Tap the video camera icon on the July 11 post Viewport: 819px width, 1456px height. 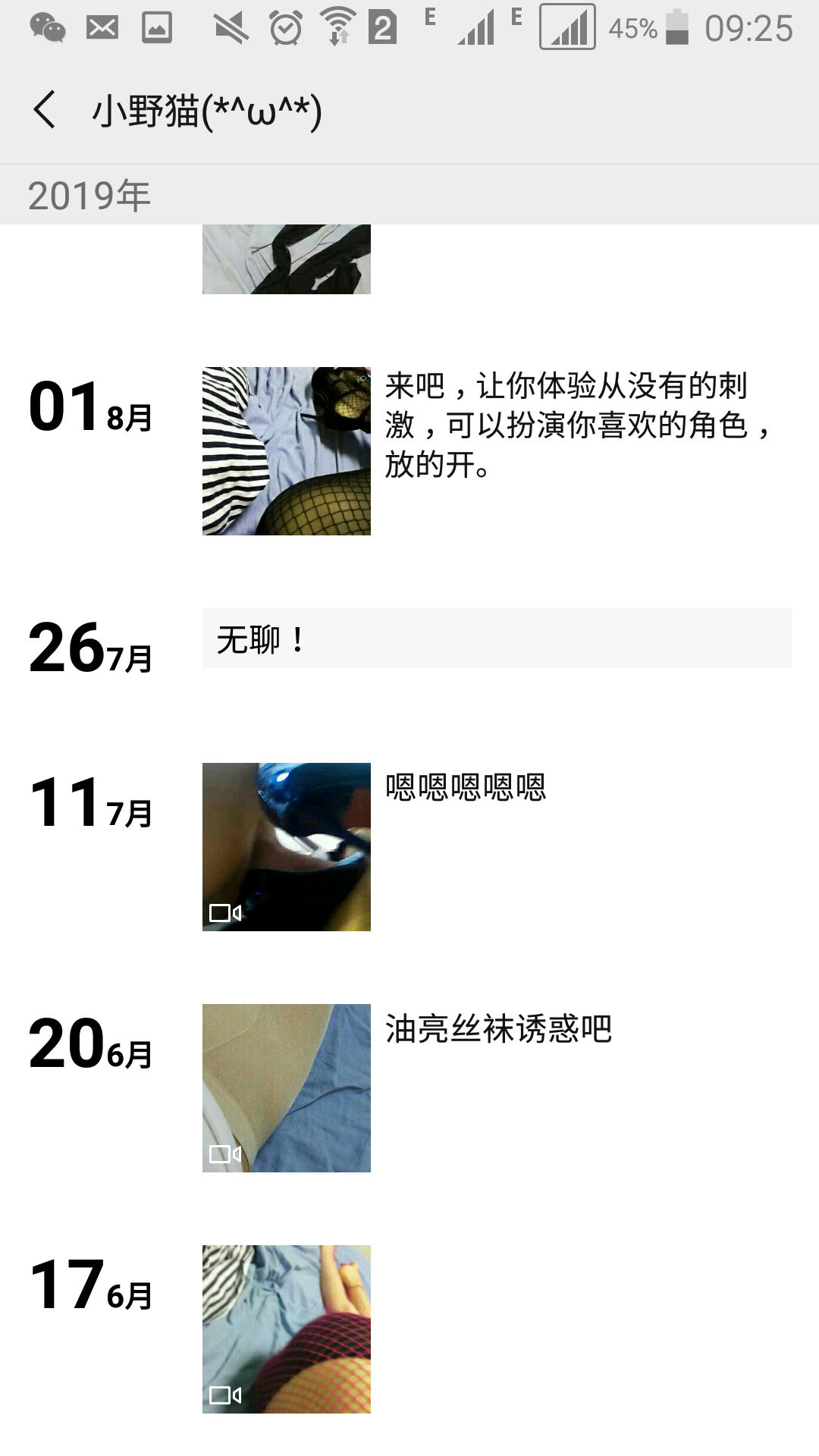coord(226,915)
